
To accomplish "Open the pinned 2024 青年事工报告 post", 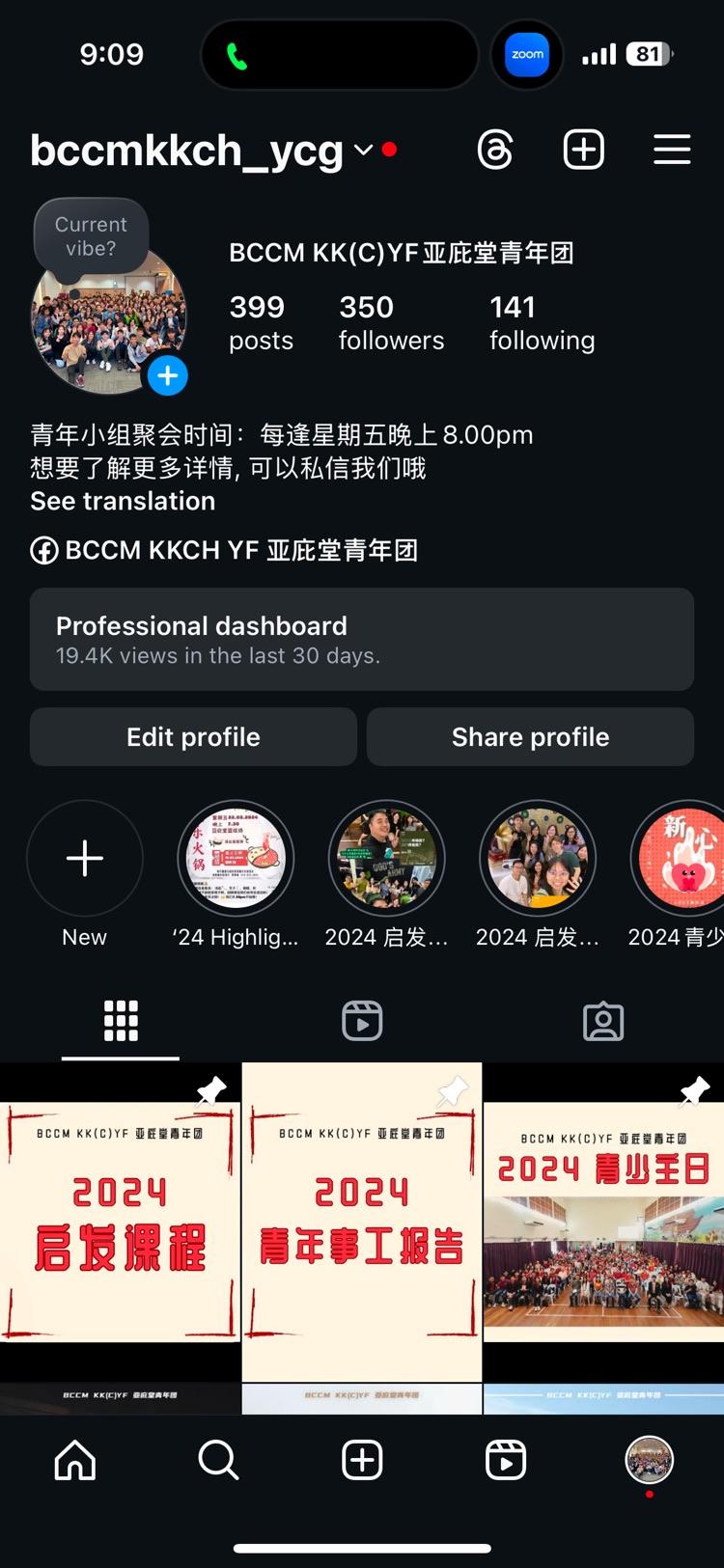I will click(x=362, y=1221).
